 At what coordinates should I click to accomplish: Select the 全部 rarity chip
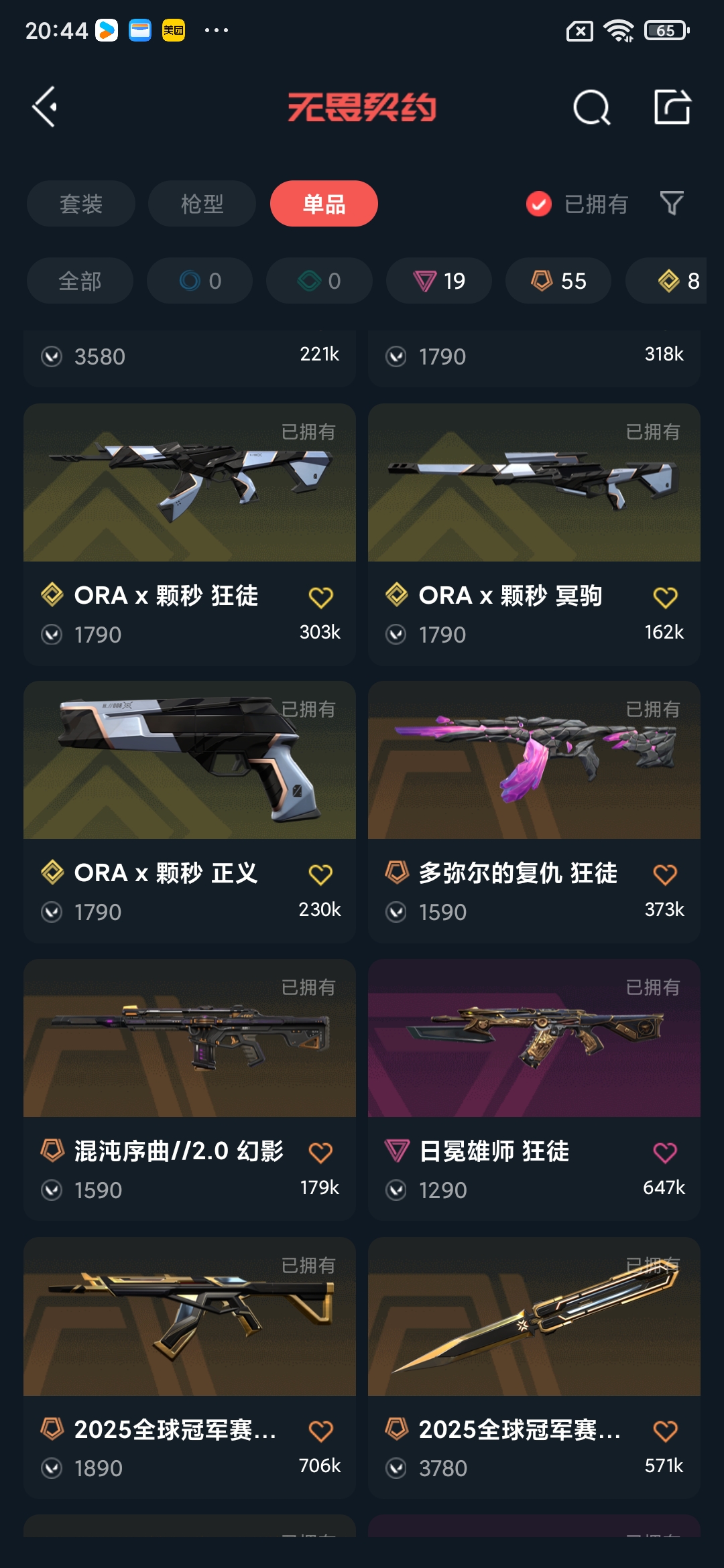coord(80,281)
